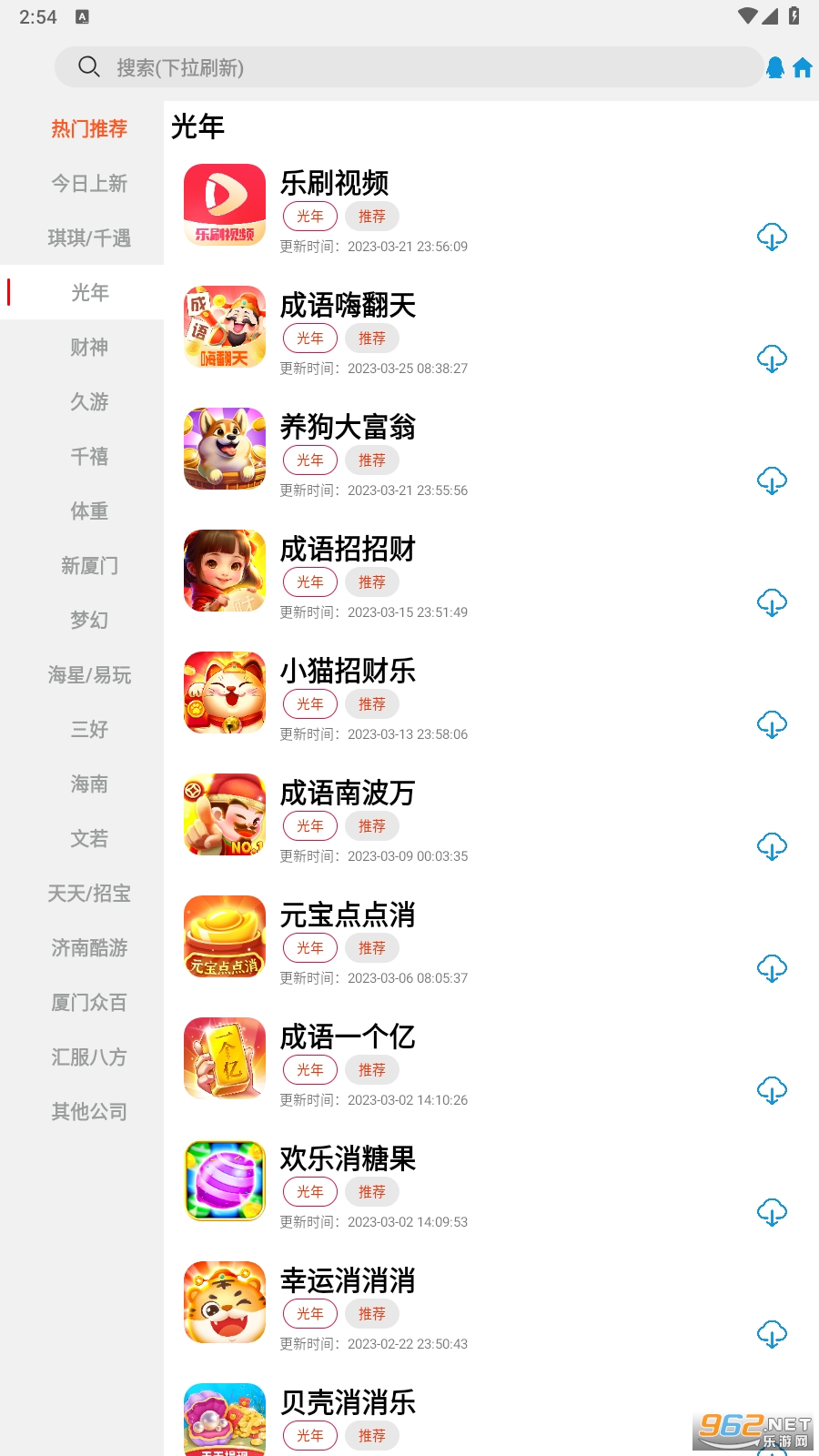Image resolution: width=819 pixels, height=1456 pixels.
Task: Switch to the 财神 category
Action: tap(89, 347)
